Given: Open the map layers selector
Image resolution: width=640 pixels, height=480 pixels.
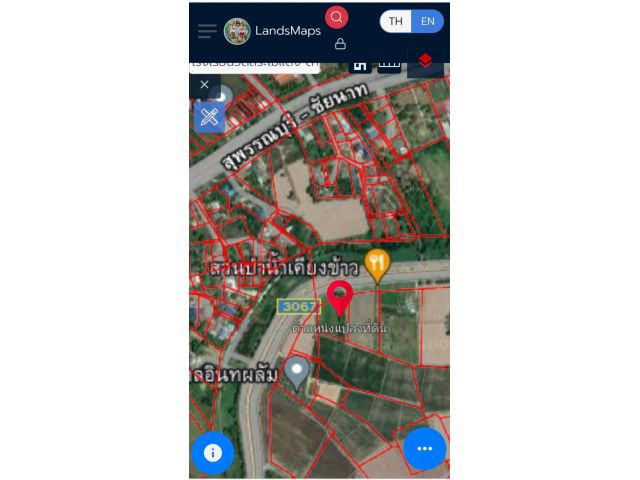Looking at the screenshot, I should (x=425, y=61).
